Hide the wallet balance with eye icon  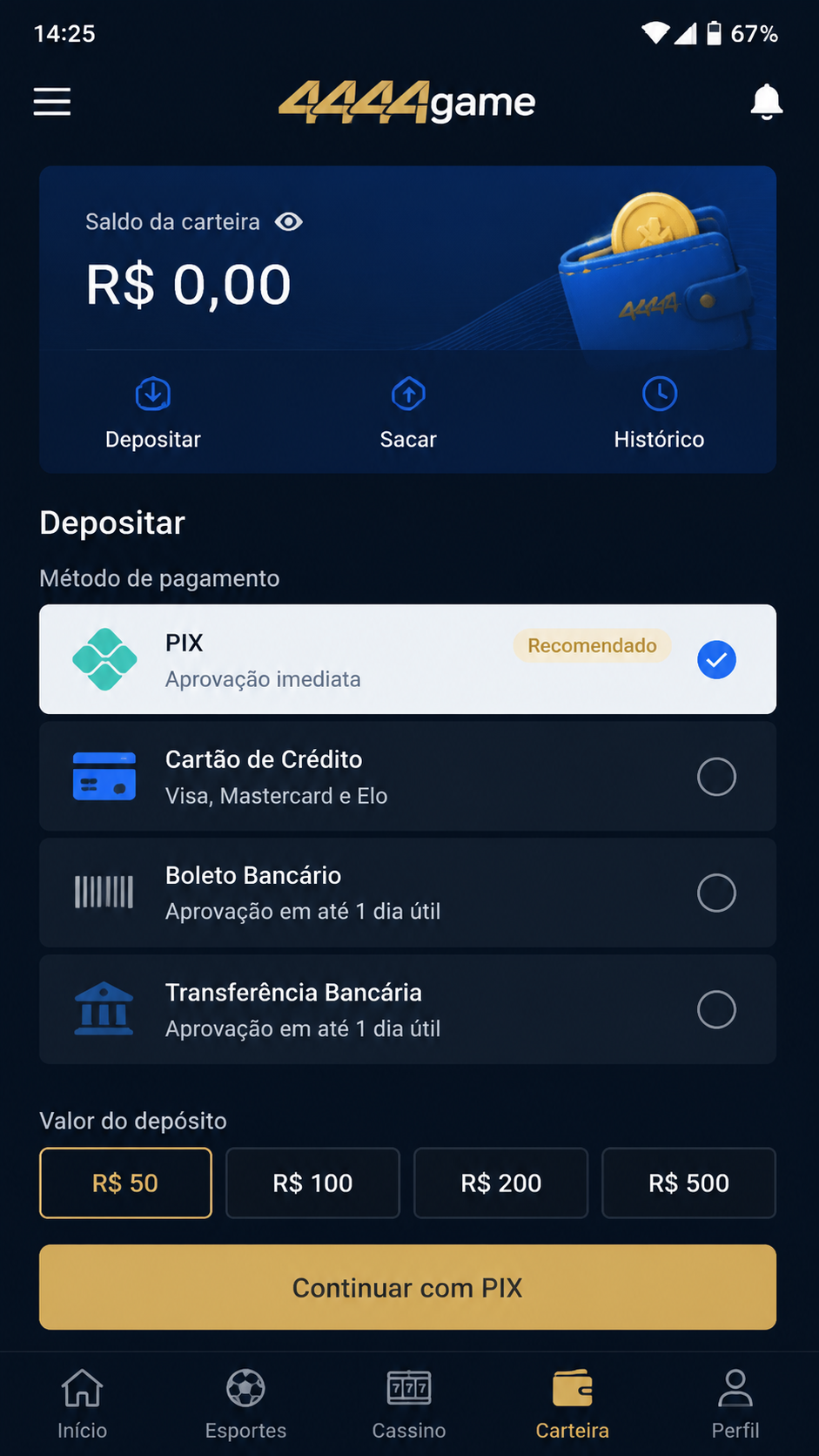289,222
